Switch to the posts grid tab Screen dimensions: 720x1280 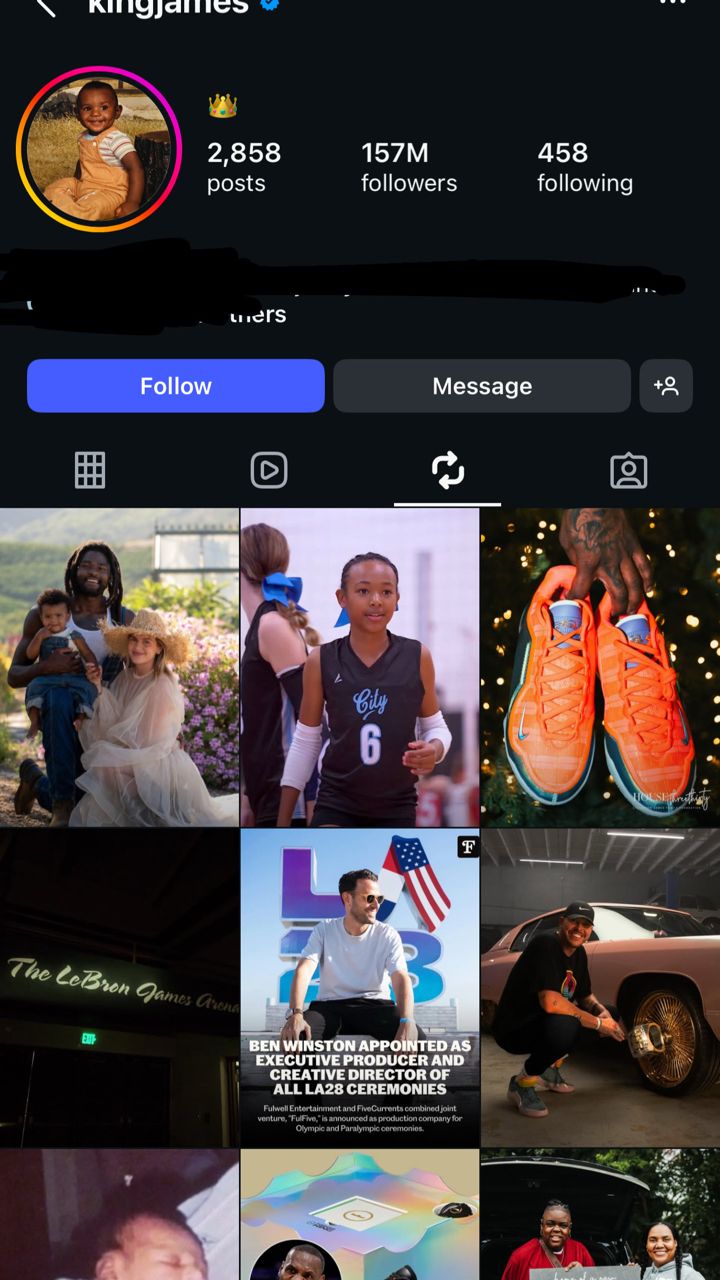(x=90, y=470)
